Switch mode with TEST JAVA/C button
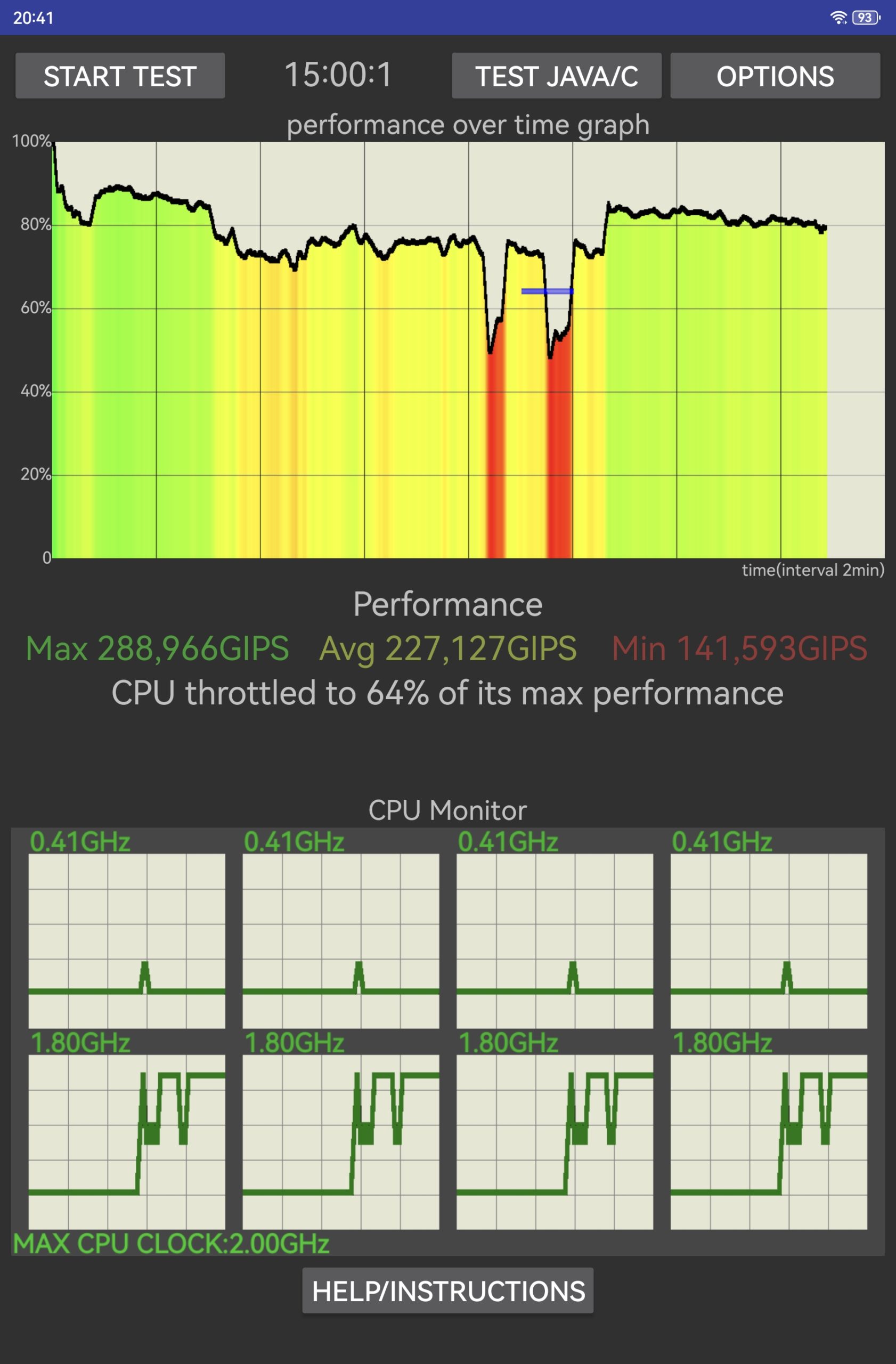 pyautogui.click(x=556, y=76)
